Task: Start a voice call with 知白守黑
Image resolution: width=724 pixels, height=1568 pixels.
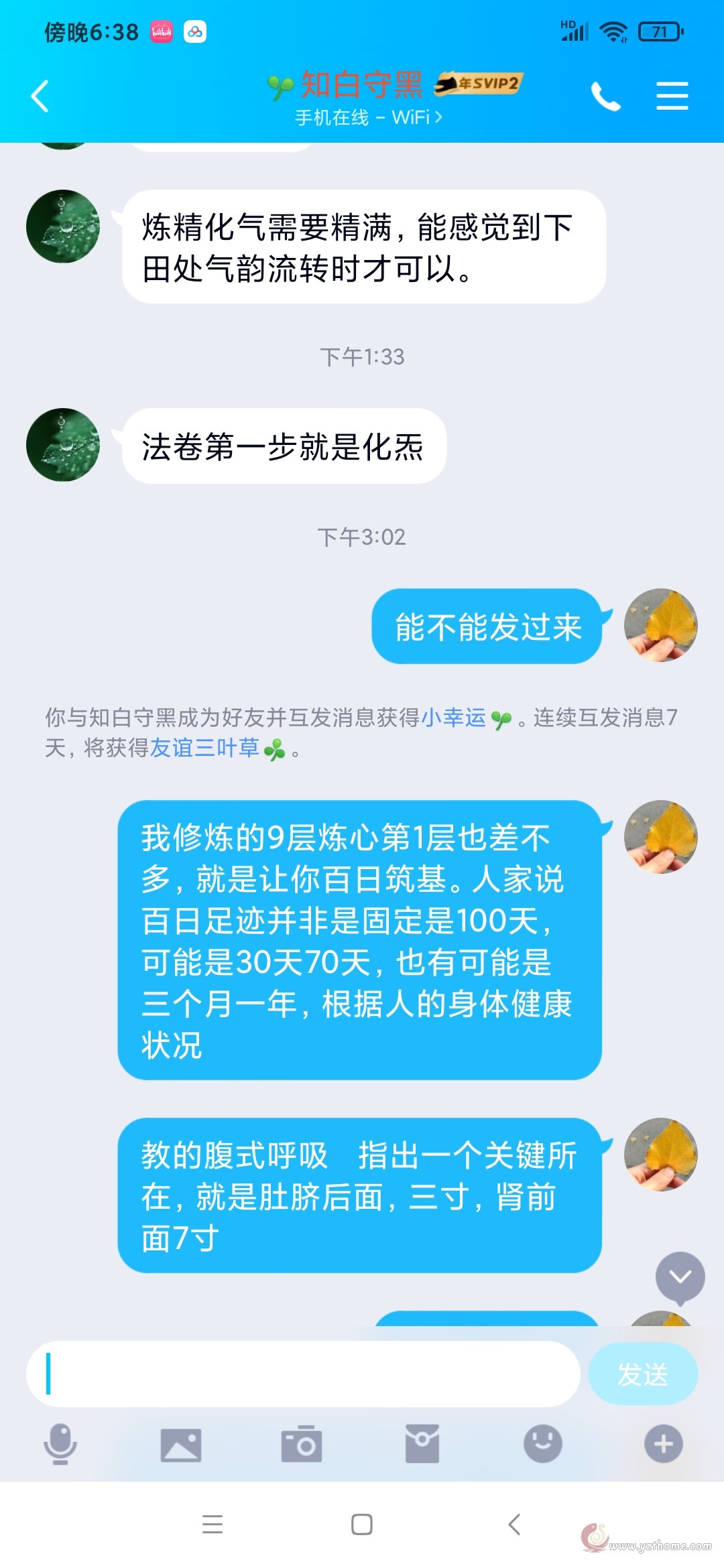Action: point(605,96)
